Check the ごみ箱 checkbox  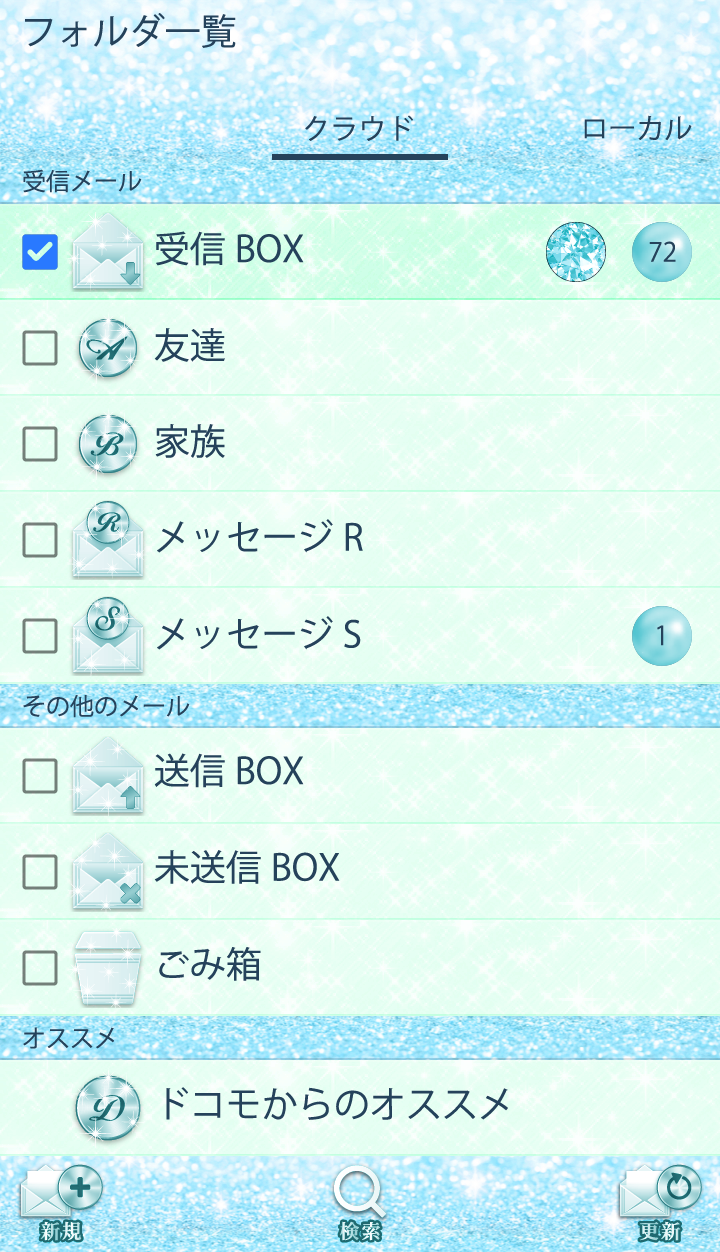pyautogui.click(x=40, y=967)
